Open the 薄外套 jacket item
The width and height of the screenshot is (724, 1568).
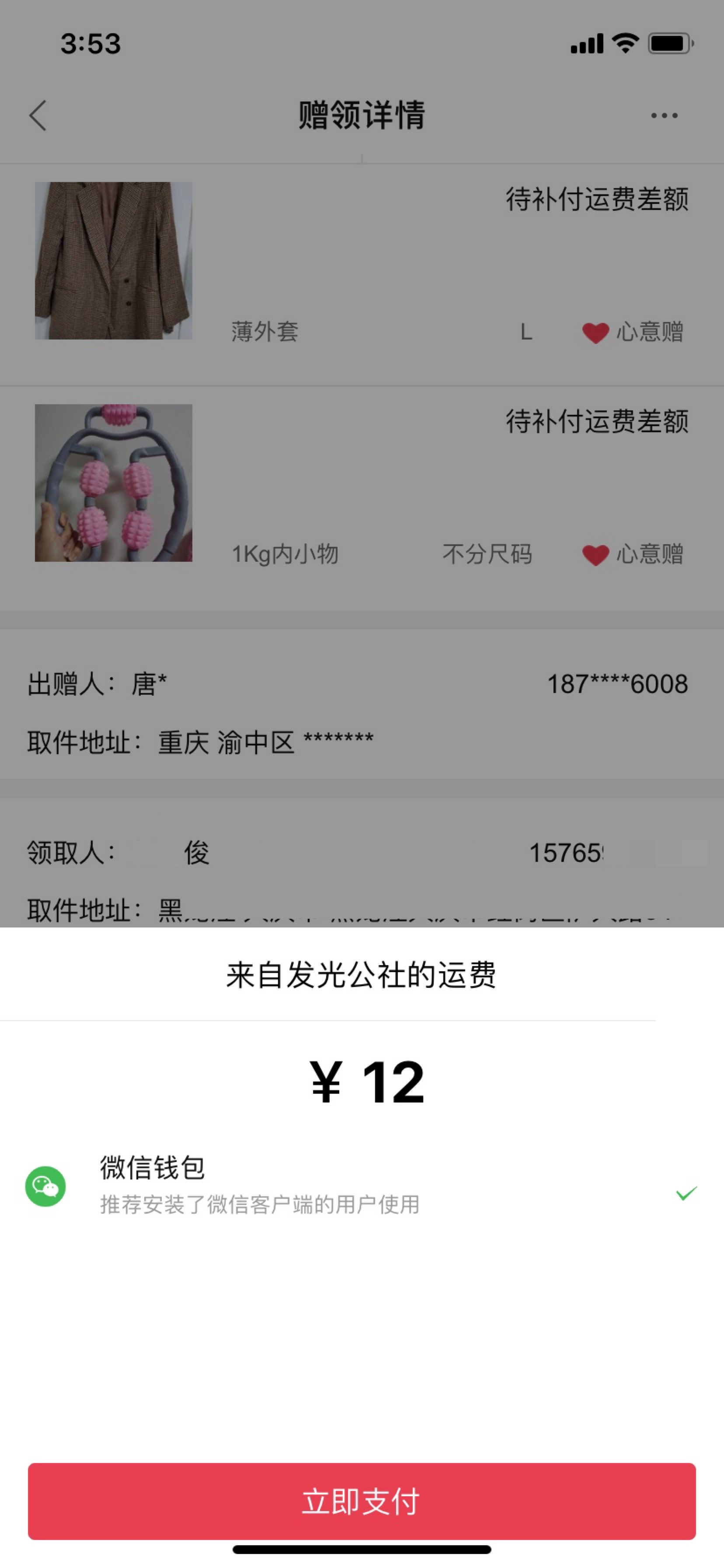click(362, 274)
